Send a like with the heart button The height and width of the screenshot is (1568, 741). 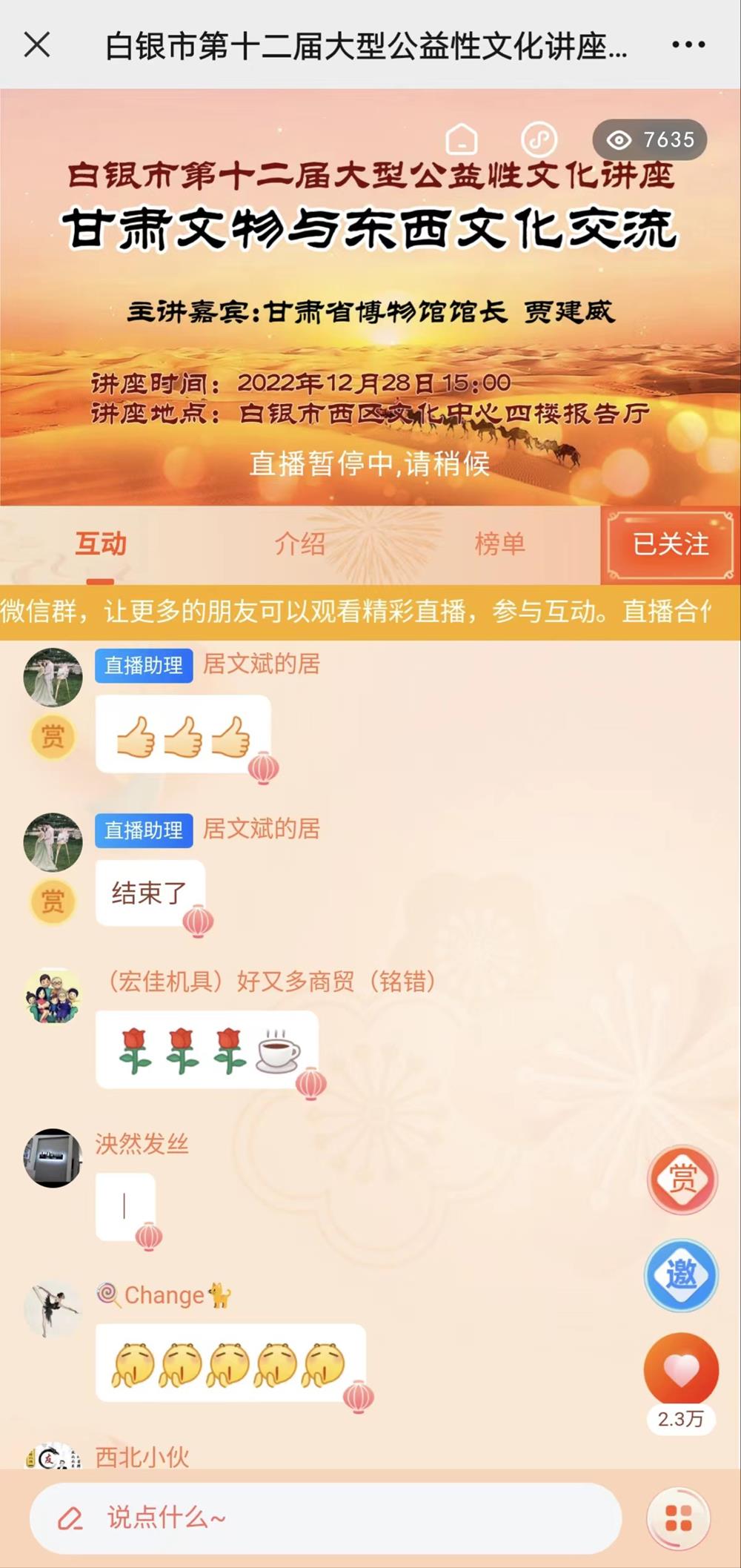[681, 1370]
